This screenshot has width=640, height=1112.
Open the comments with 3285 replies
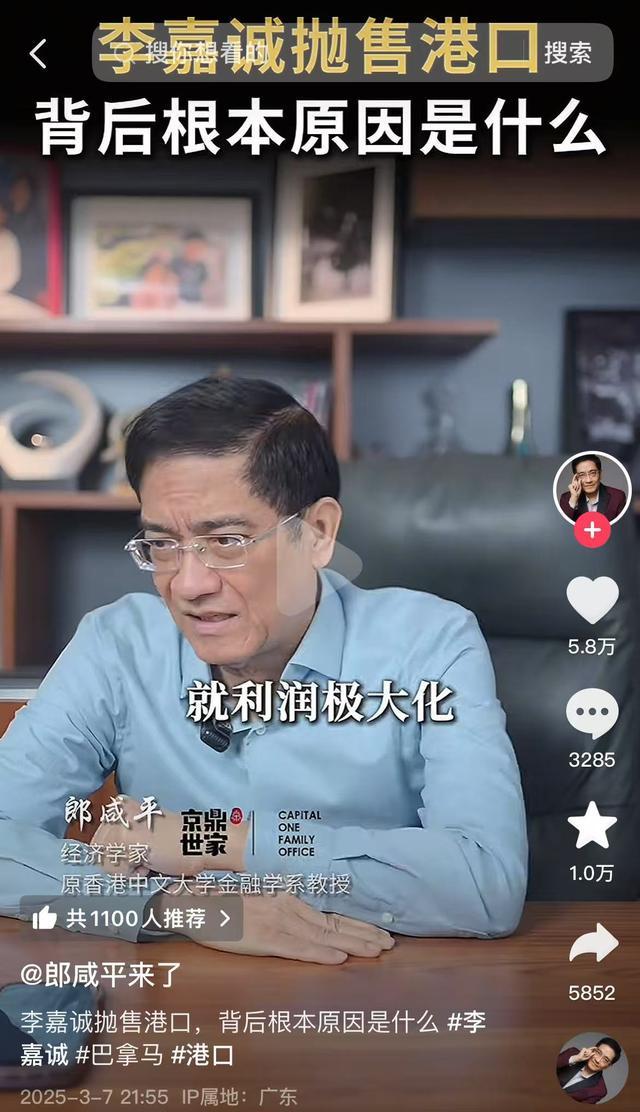[x=592, y=715]
